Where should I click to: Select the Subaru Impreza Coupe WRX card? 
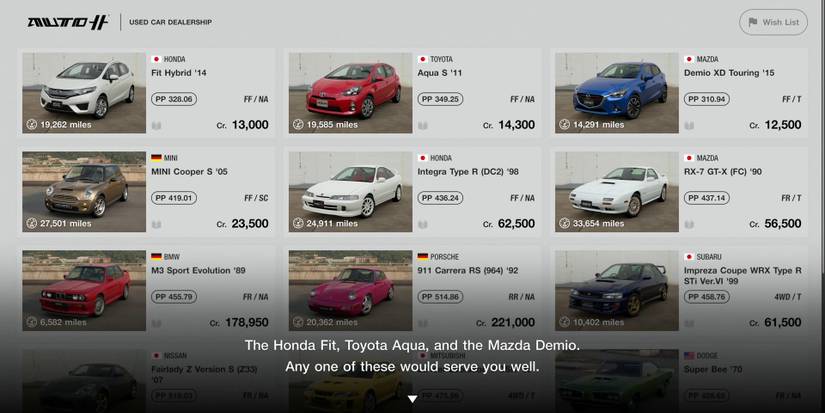[x=680, y=290]
